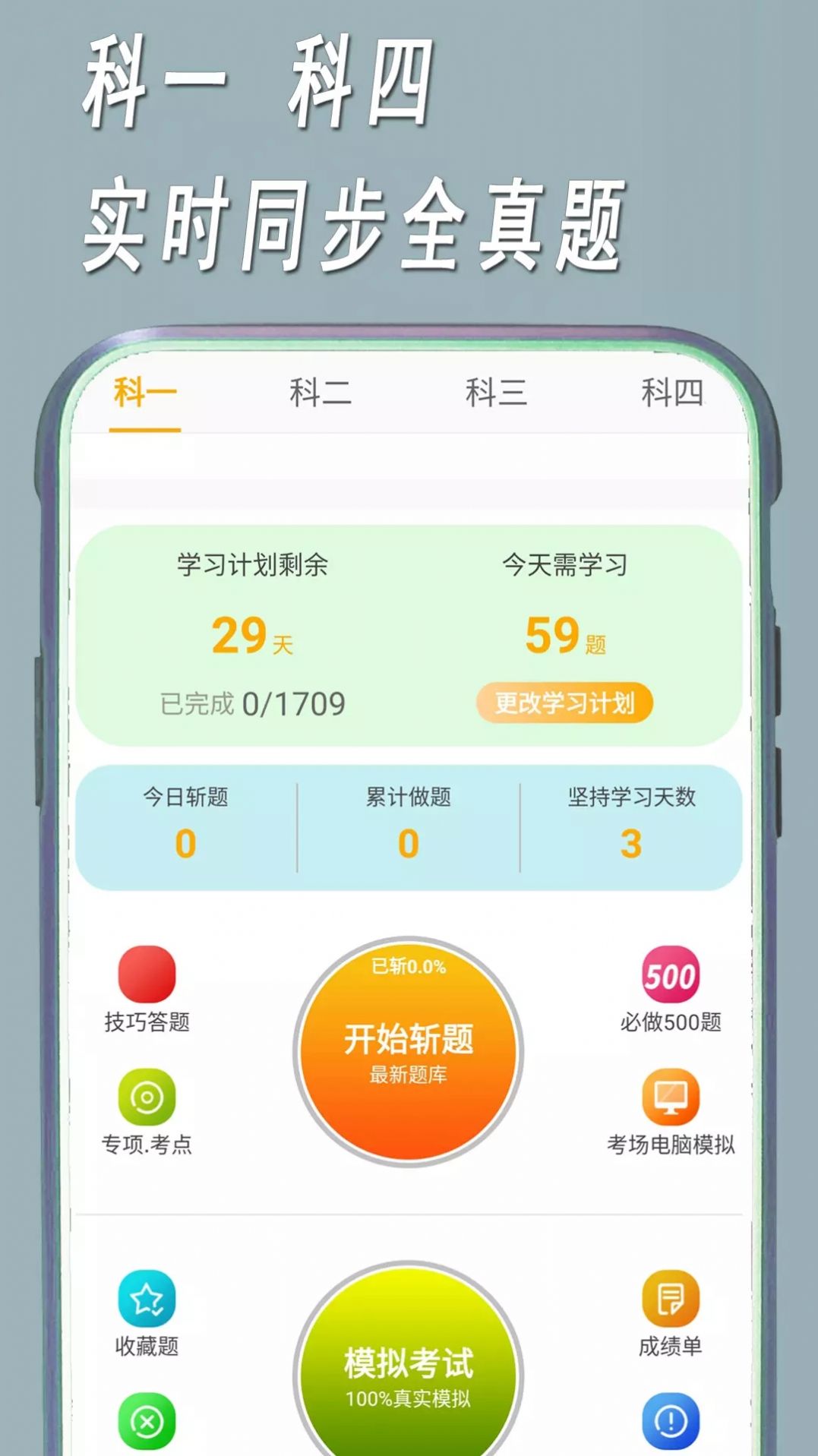Switch to the 科四 tab
This screenshot has height=1456, width=818.
pos(674,392)
